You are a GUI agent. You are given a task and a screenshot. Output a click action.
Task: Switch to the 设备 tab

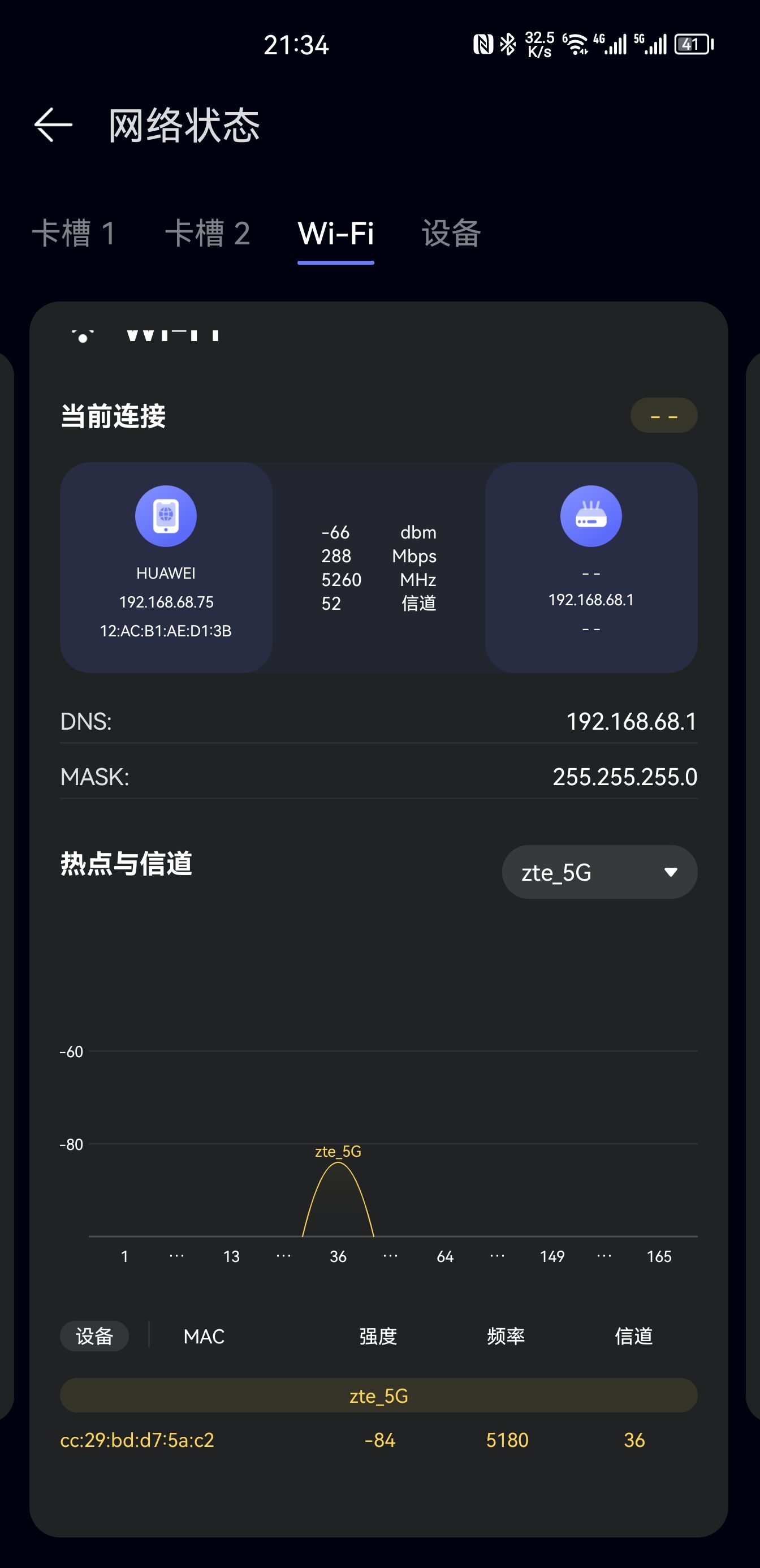click(451, 233)
